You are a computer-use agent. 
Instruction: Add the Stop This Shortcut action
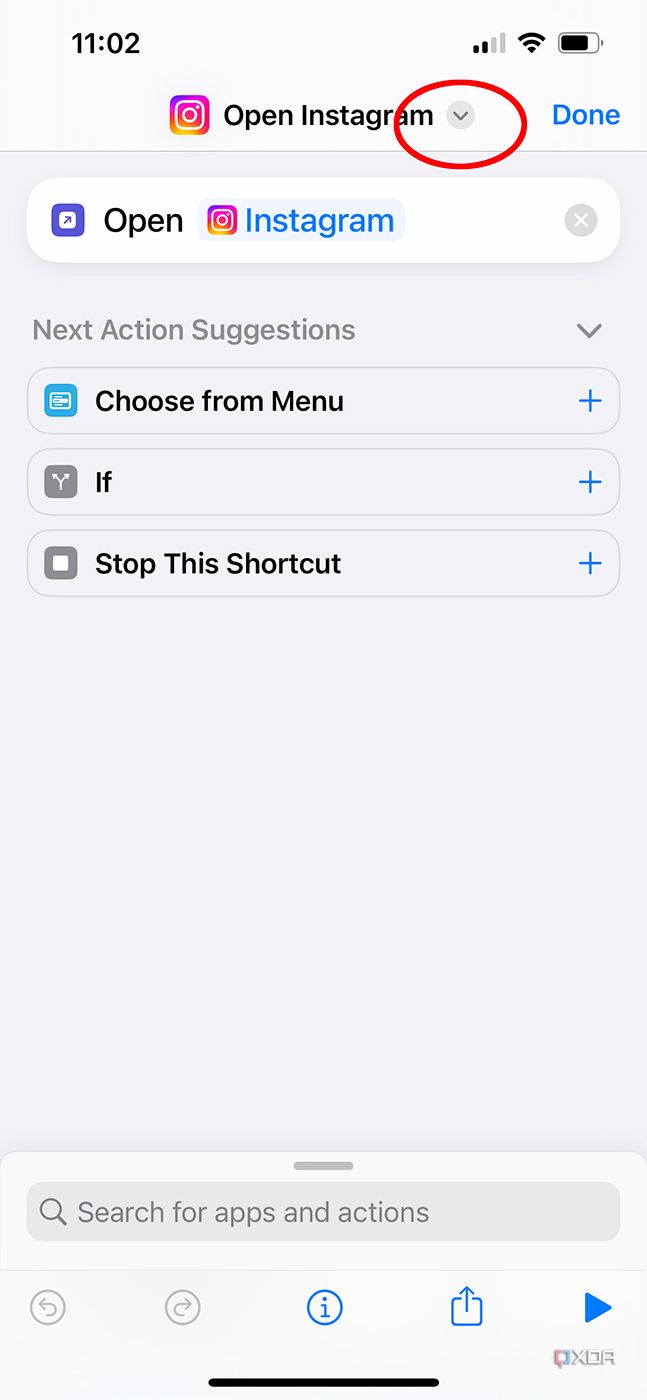click(590, 563)
